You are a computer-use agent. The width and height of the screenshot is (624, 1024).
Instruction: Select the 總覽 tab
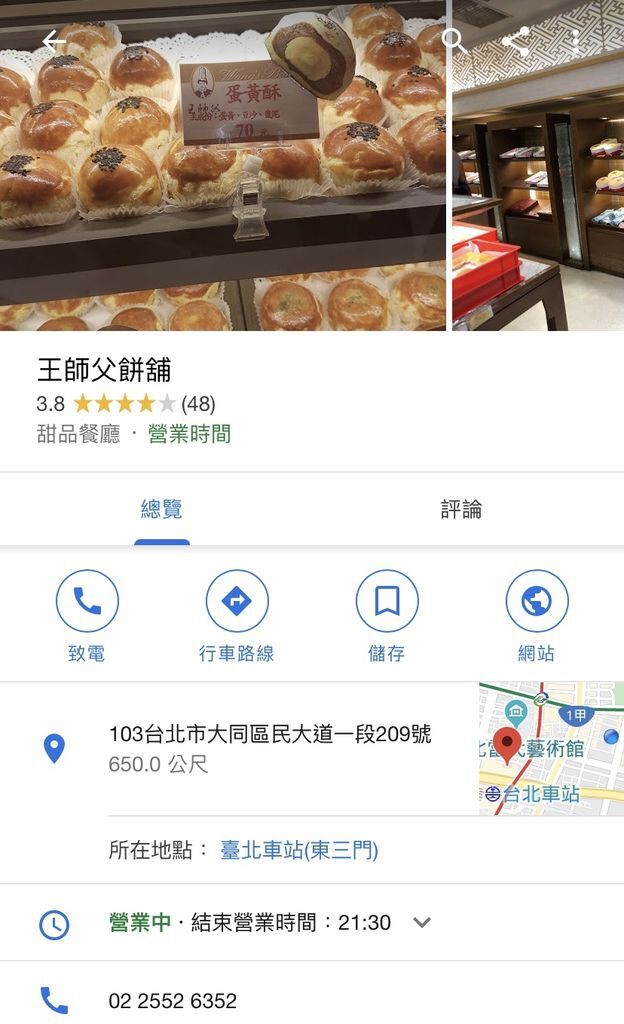click(161, 509)
